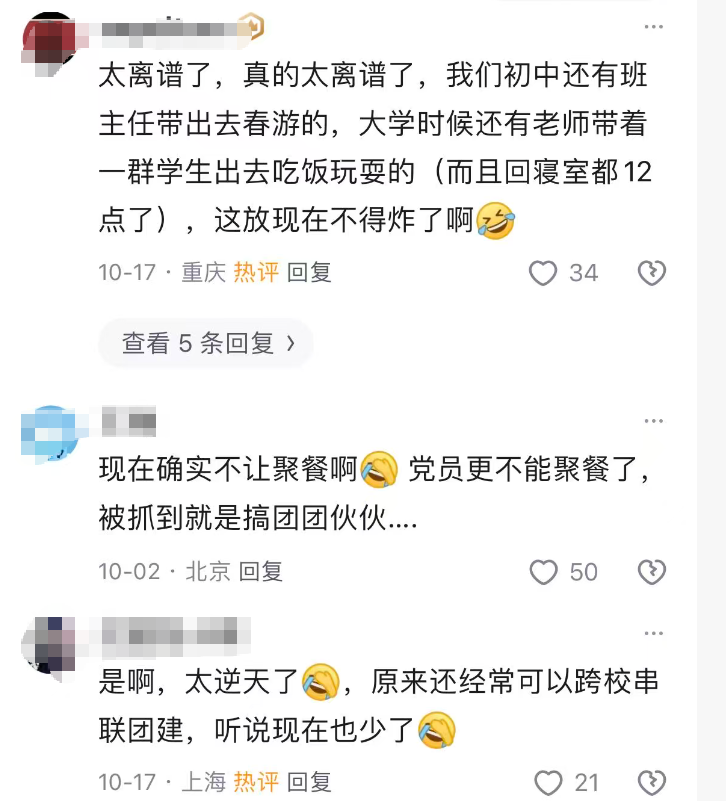Dislike the comment about 党员聚餐

[652, 572]
